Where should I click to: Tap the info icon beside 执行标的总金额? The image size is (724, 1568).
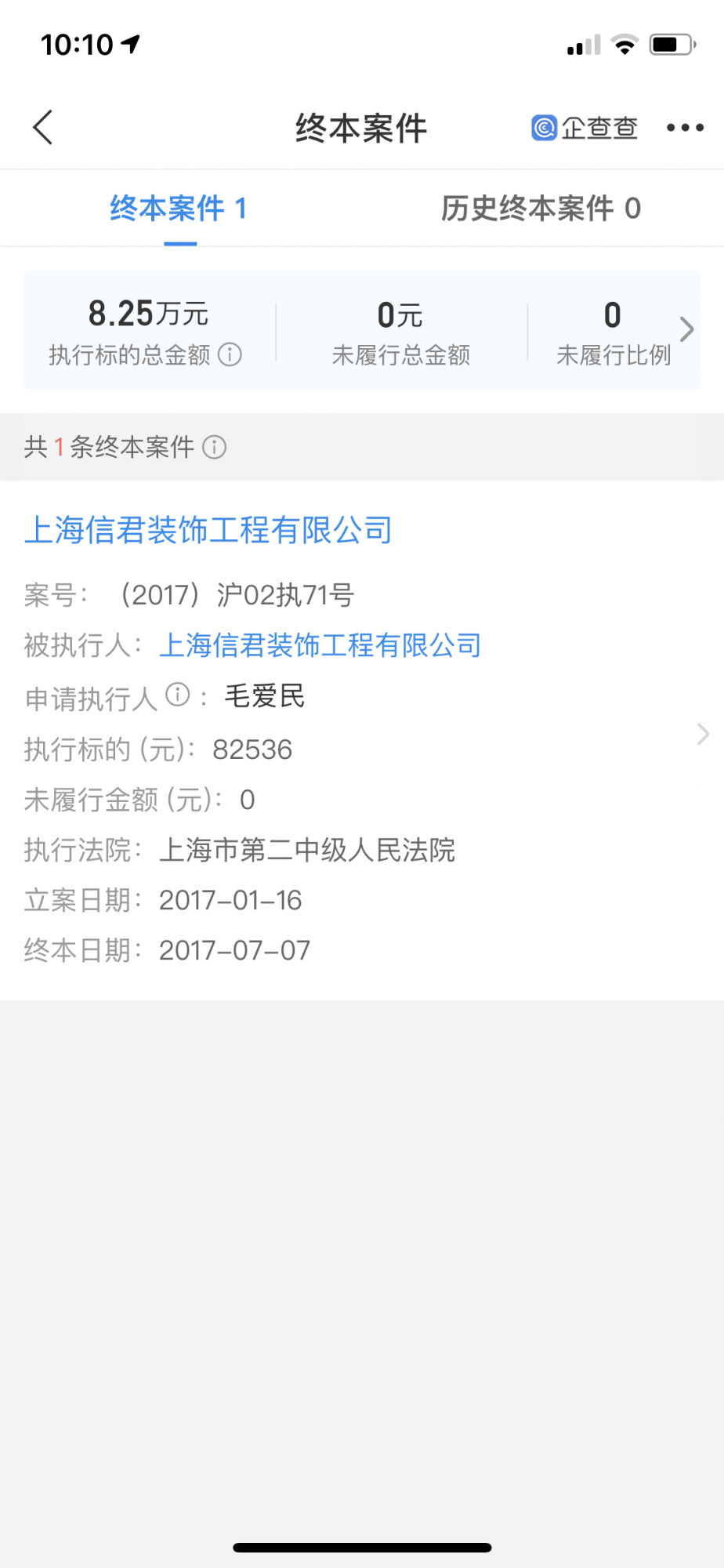230,354
